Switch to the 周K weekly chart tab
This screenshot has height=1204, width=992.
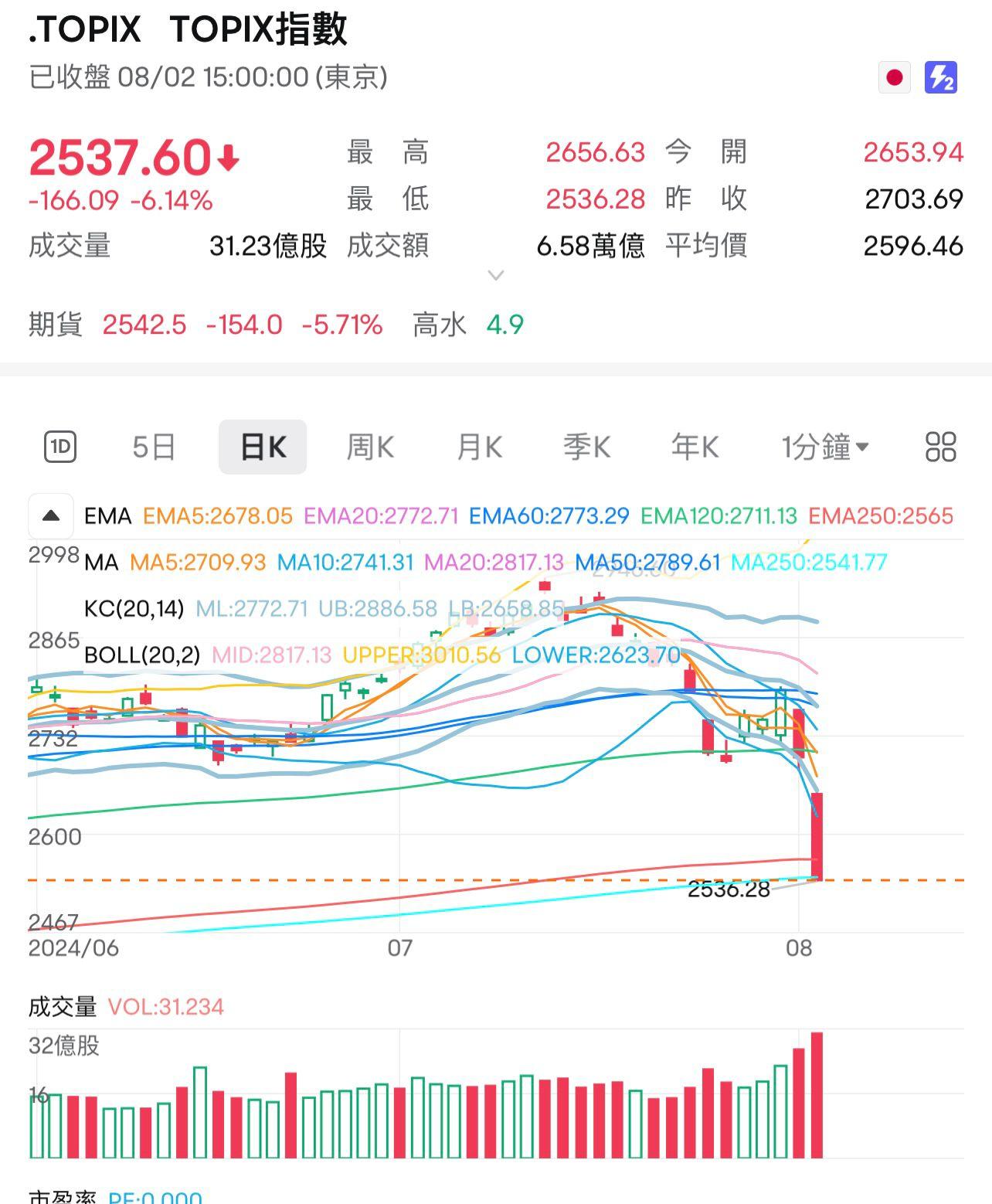pyautogui.click(x=369, y=447)
